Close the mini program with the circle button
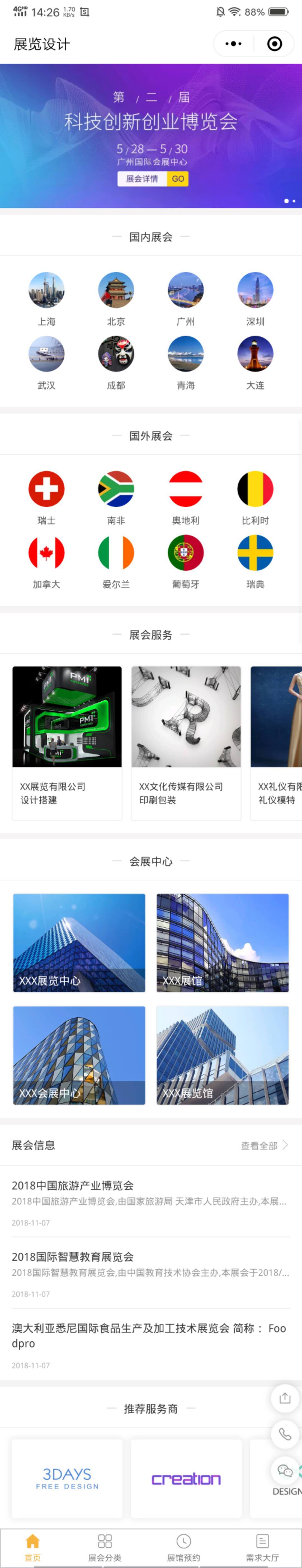Screen dimensions: 302x1568 click(275, 44)
